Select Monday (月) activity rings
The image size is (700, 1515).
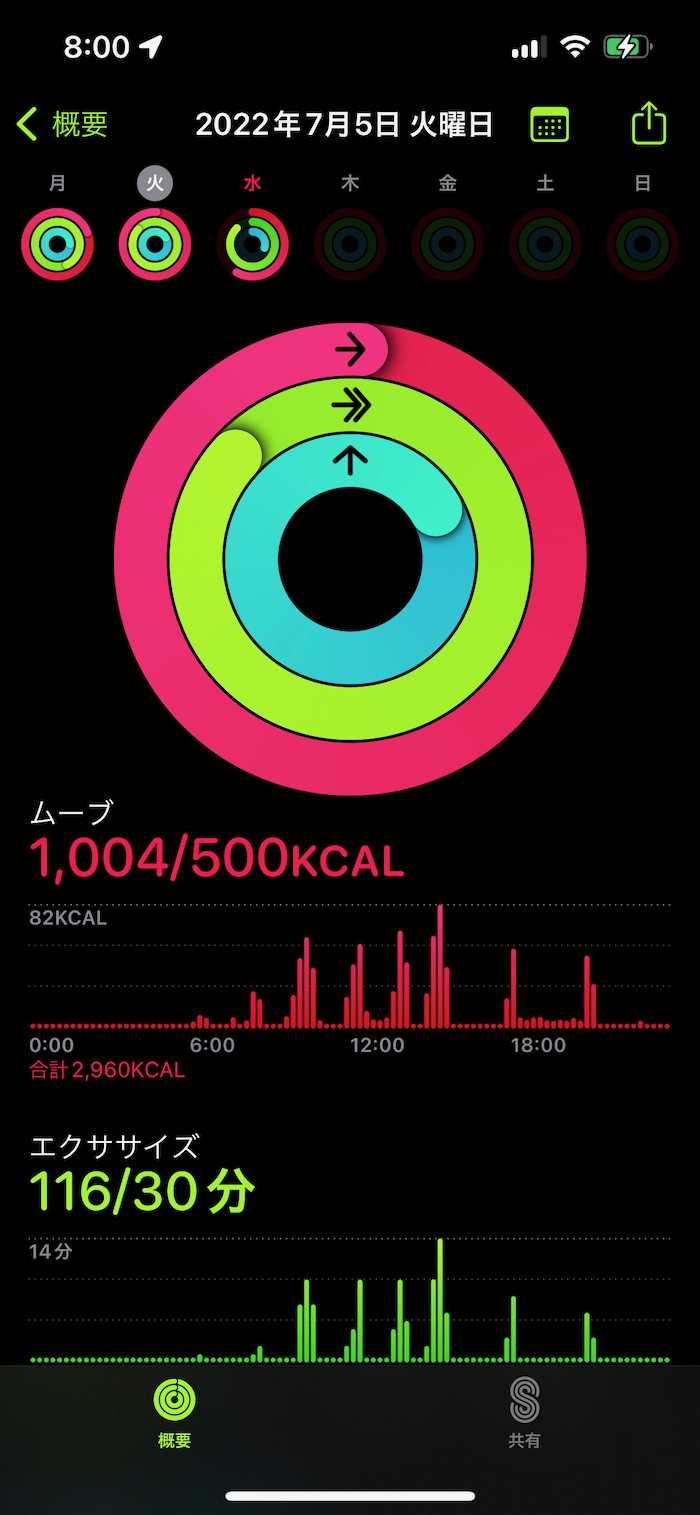point(57,243)
